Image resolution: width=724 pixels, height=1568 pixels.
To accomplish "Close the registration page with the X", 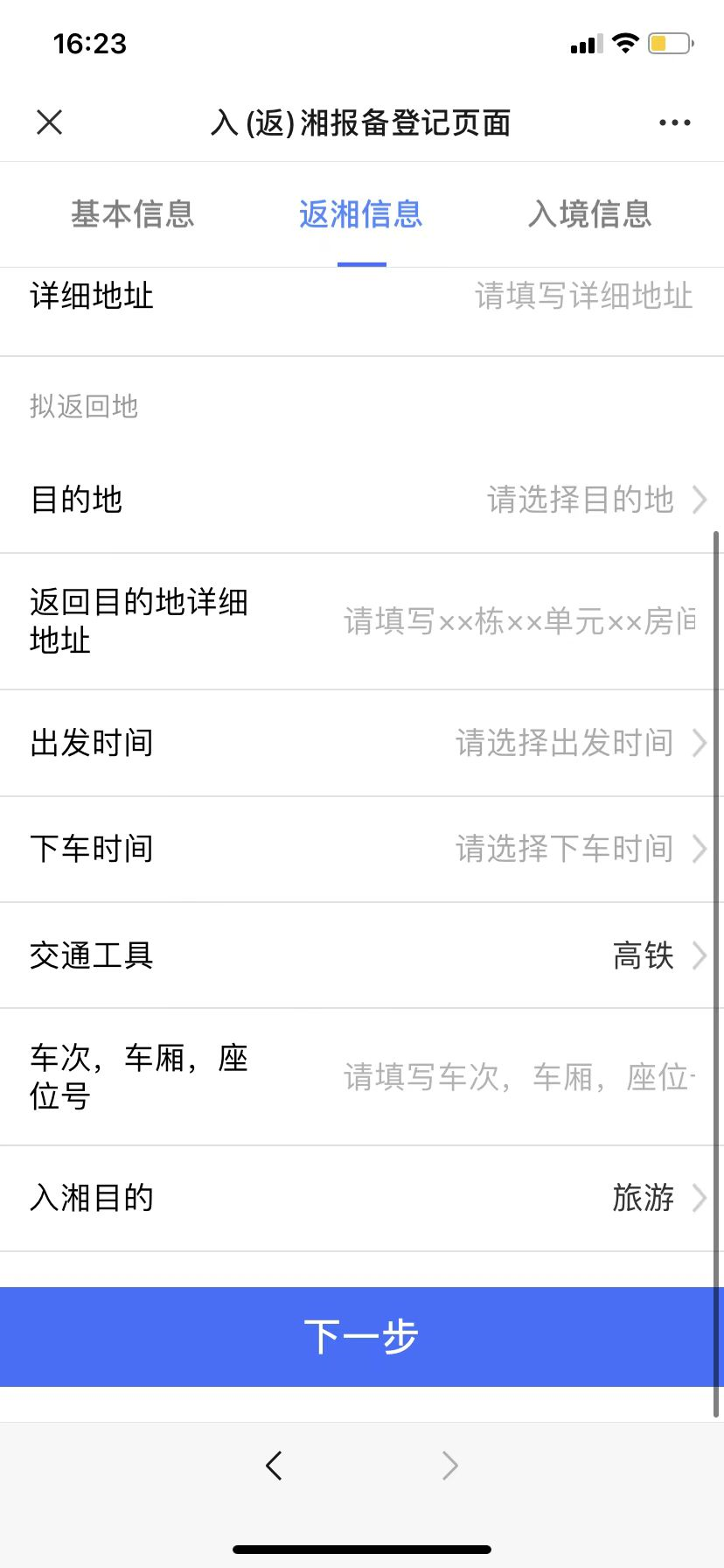I will 50,122.
